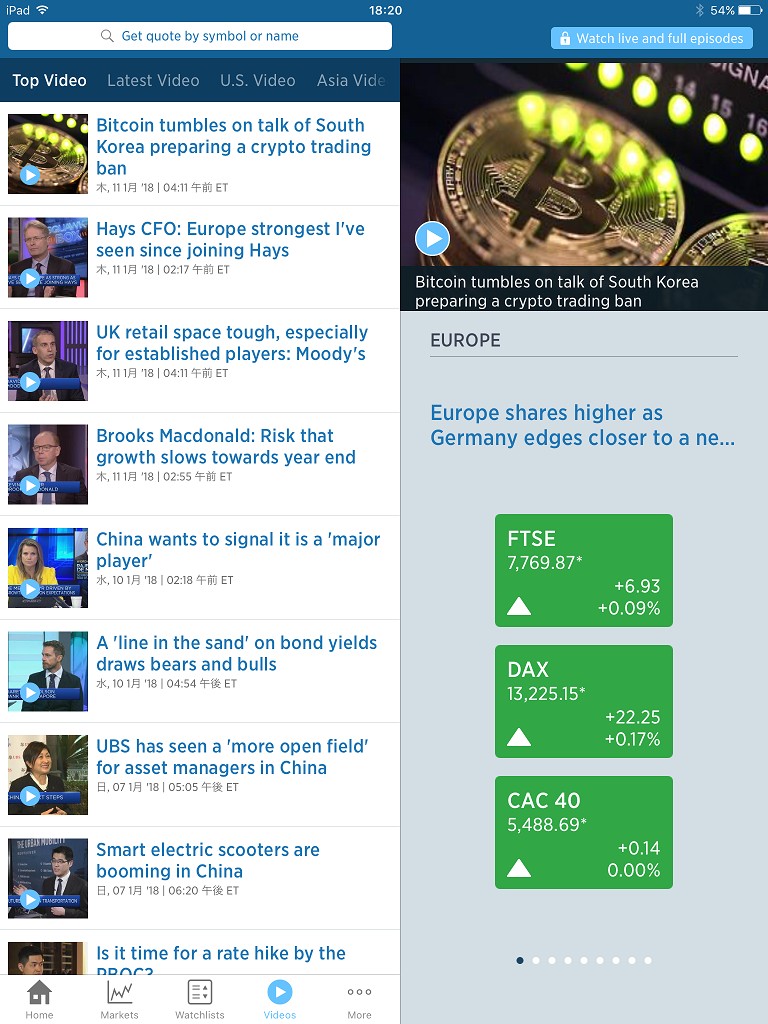Go to the Markets tab

pyautogui.click(x=119, y=998)
